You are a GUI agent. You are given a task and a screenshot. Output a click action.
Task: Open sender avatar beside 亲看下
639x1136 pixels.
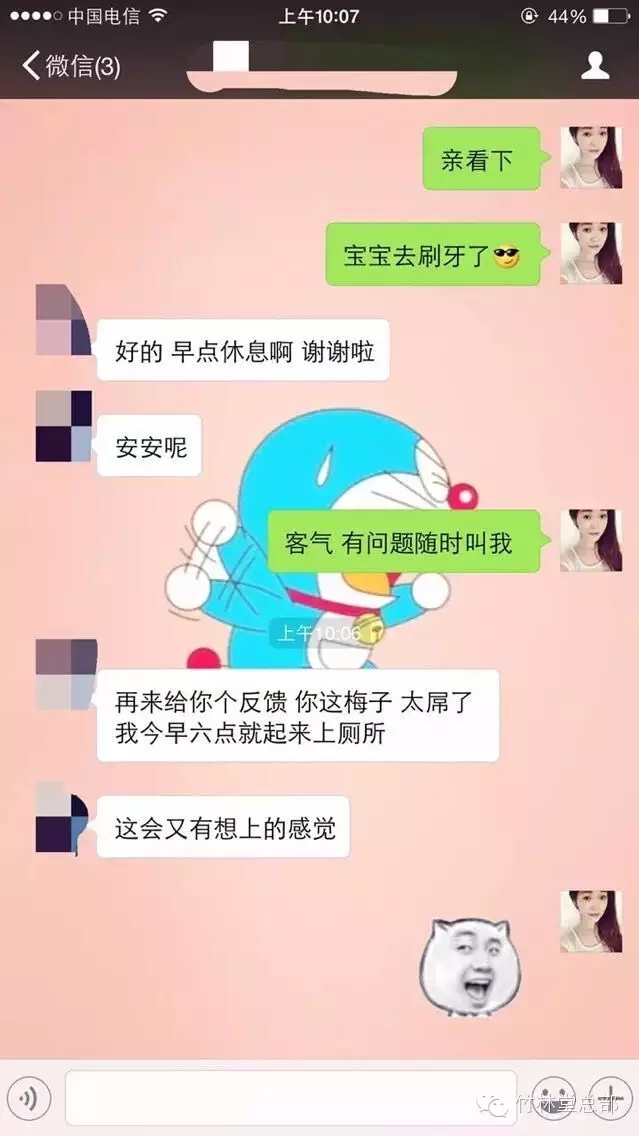[590, 158]
